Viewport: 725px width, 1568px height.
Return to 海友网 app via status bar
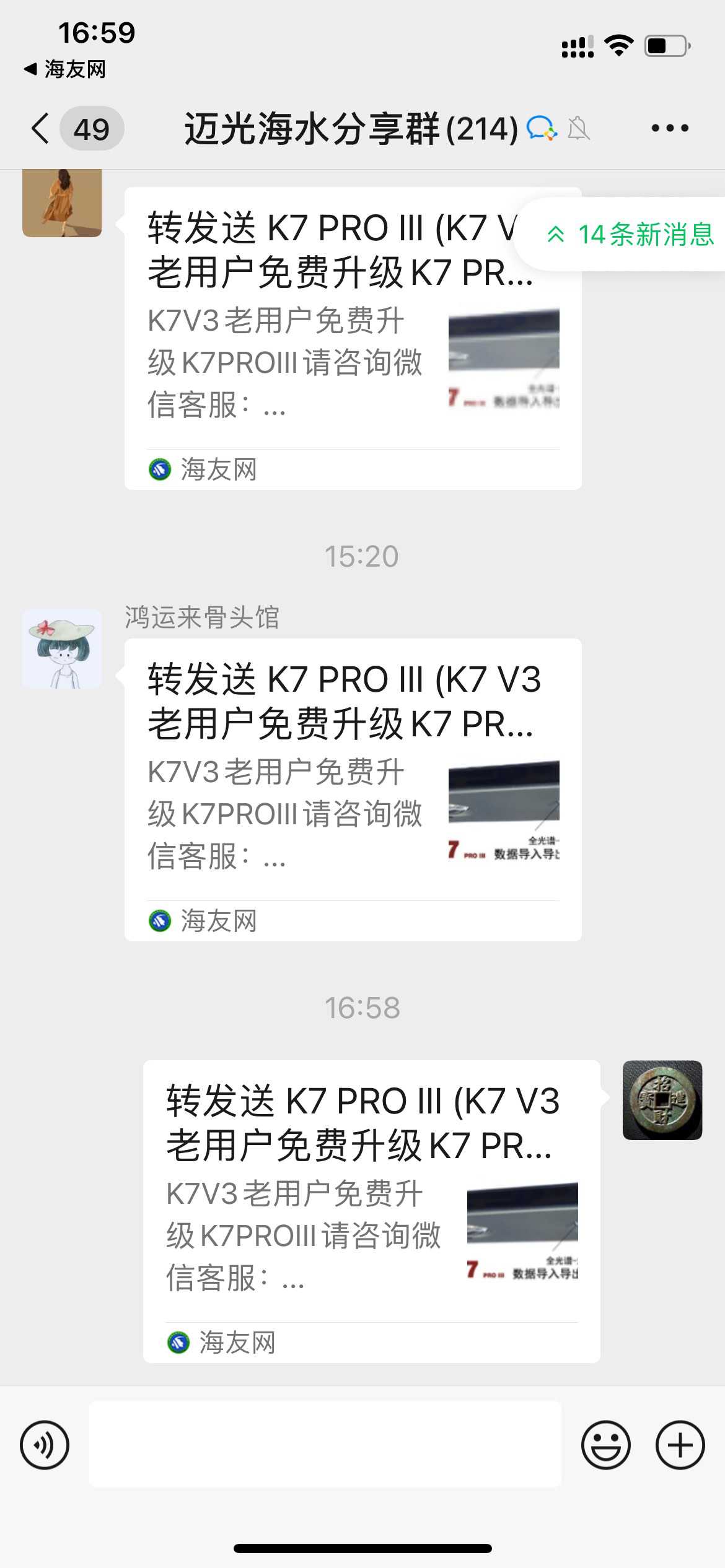[65, 69]
